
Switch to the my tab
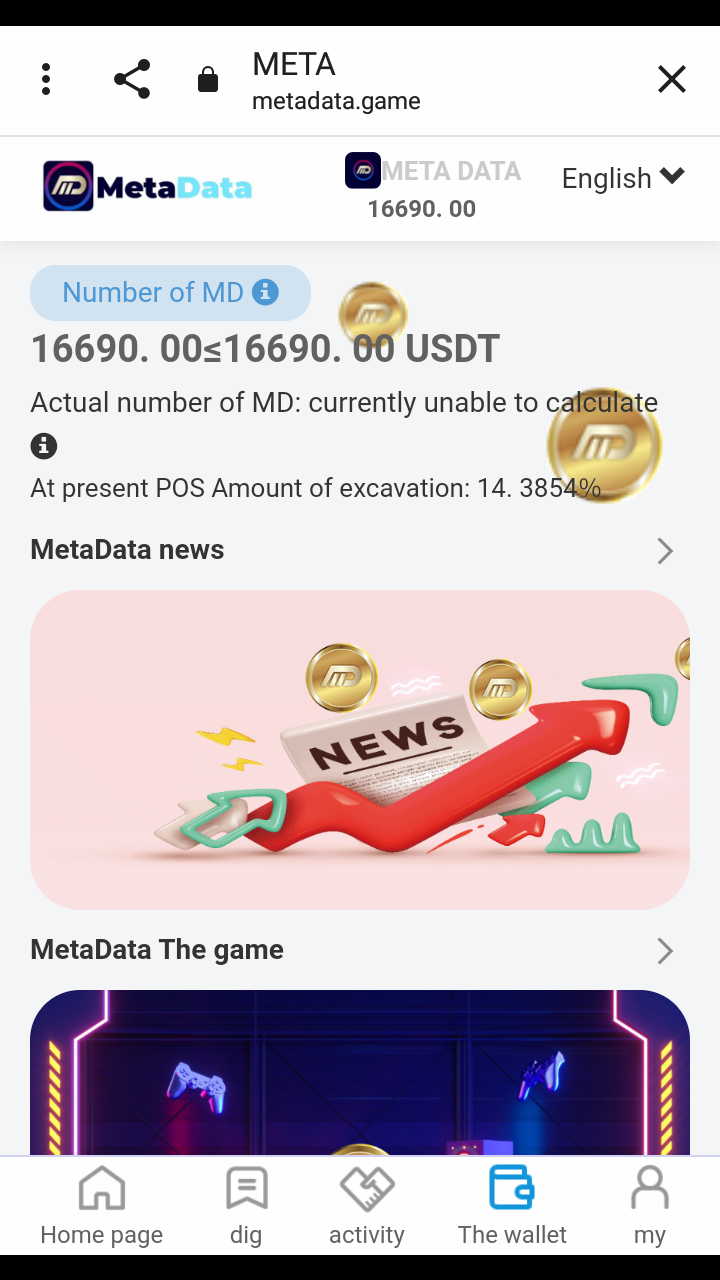click(650, 1207)
